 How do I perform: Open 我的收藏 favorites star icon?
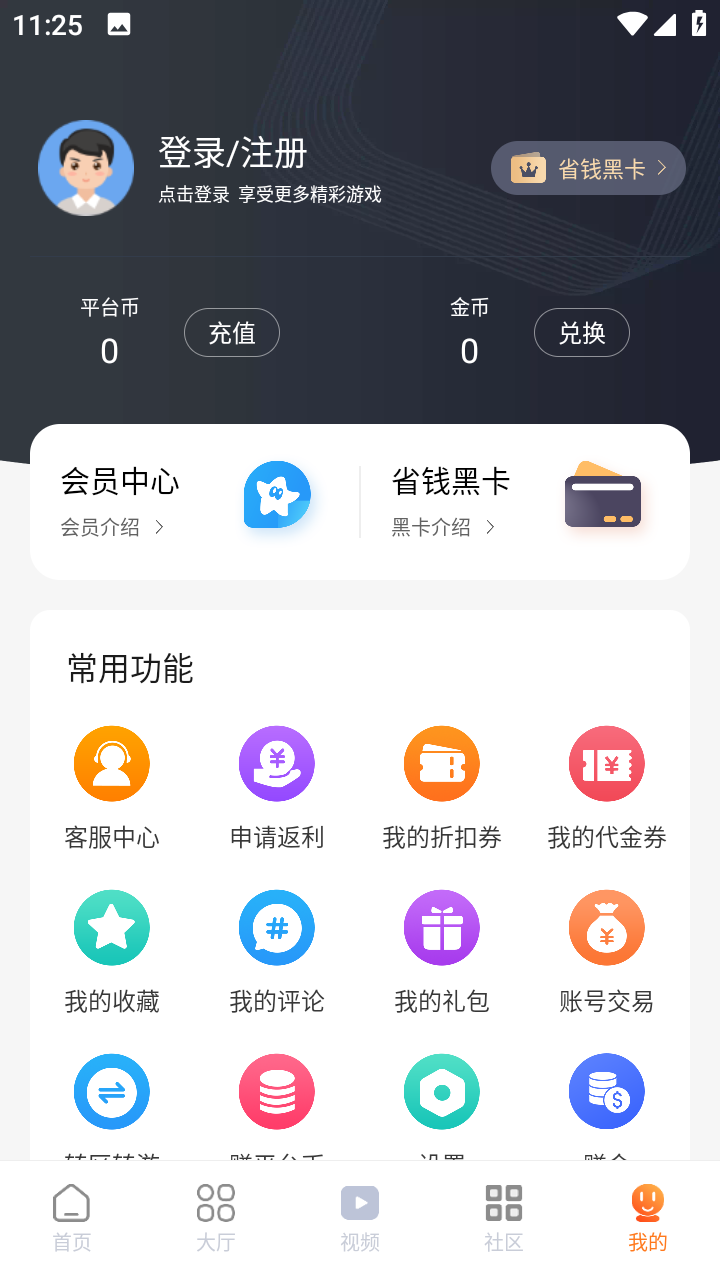(x=111, y=927)
